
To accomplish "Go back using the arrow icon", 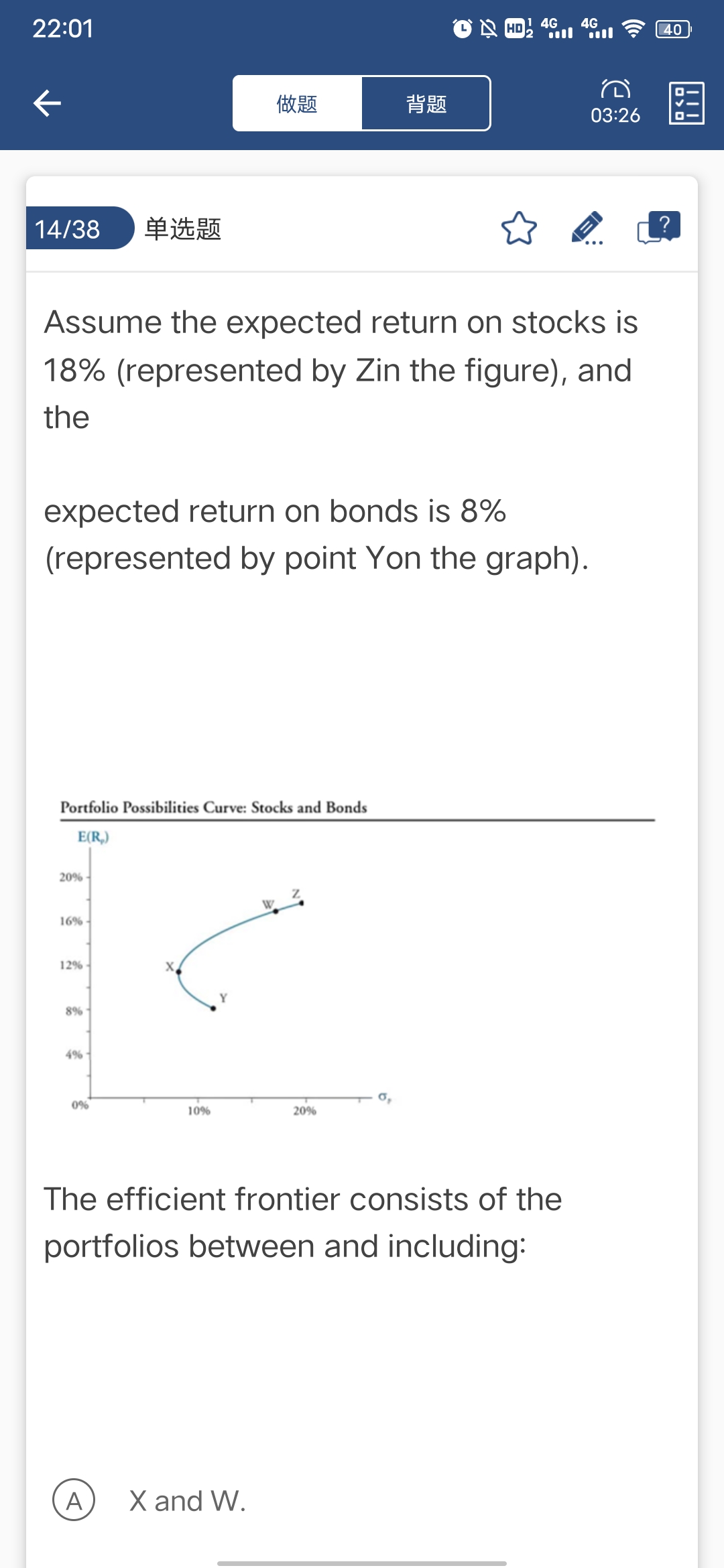I will pos(48,103).
